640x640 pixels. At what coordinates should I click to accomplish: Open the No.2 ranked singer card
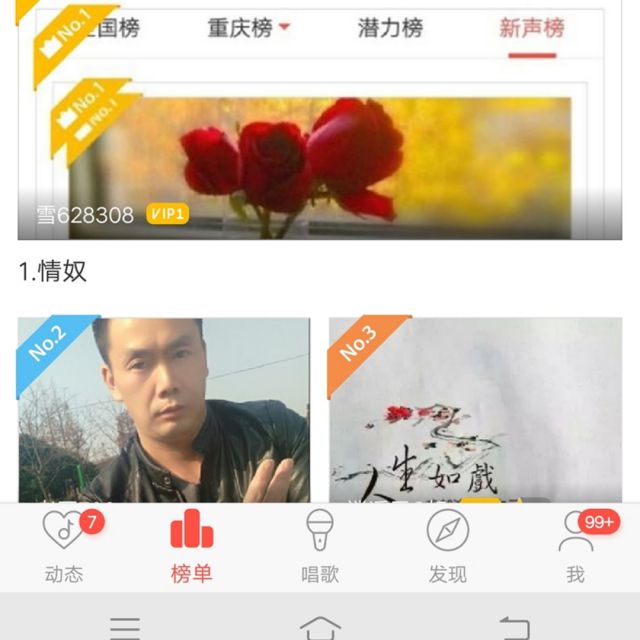164,410
